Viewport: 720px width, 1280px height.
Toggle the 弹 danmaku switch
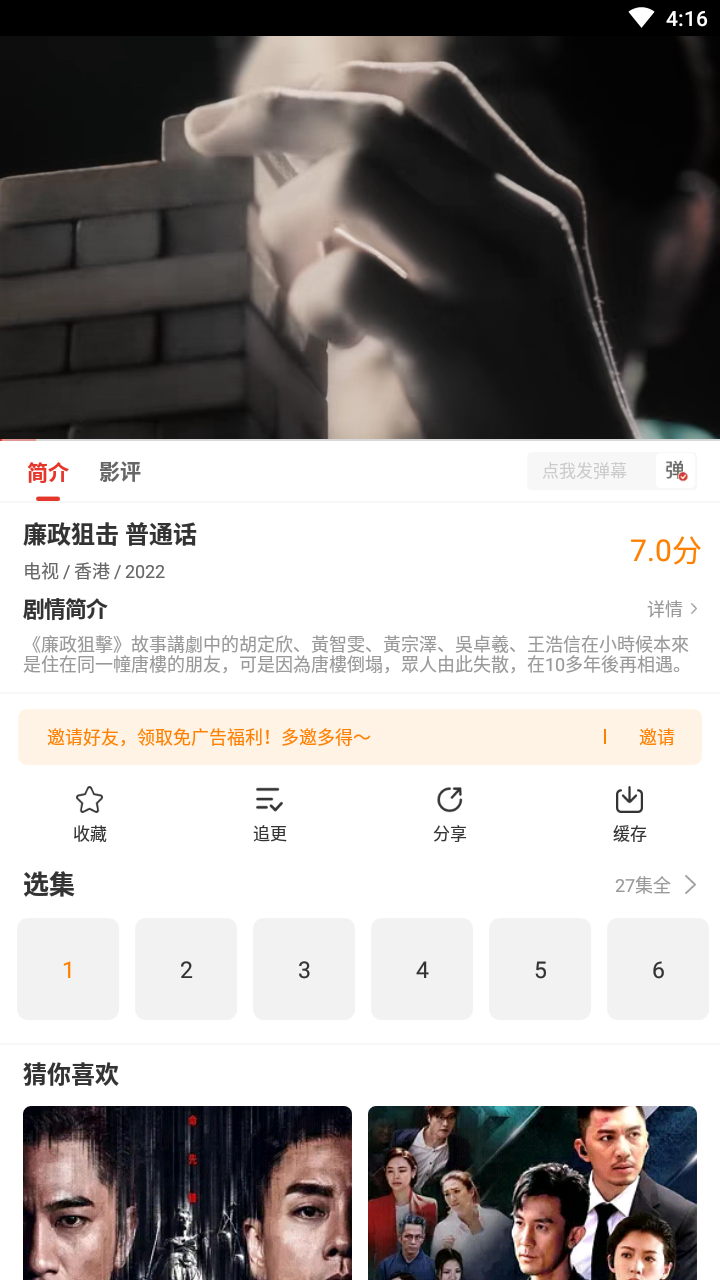pyautogui.click(x=676, y=471)
